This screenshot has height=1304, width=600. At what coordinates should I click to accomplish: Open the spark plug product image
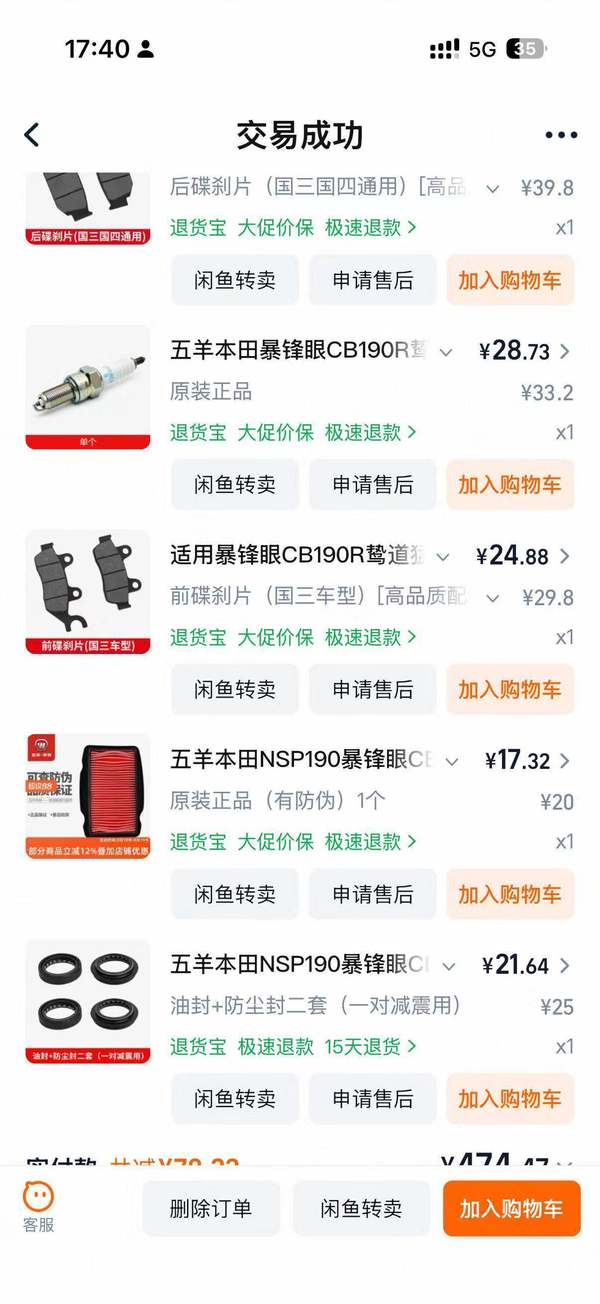click(88, 387)
